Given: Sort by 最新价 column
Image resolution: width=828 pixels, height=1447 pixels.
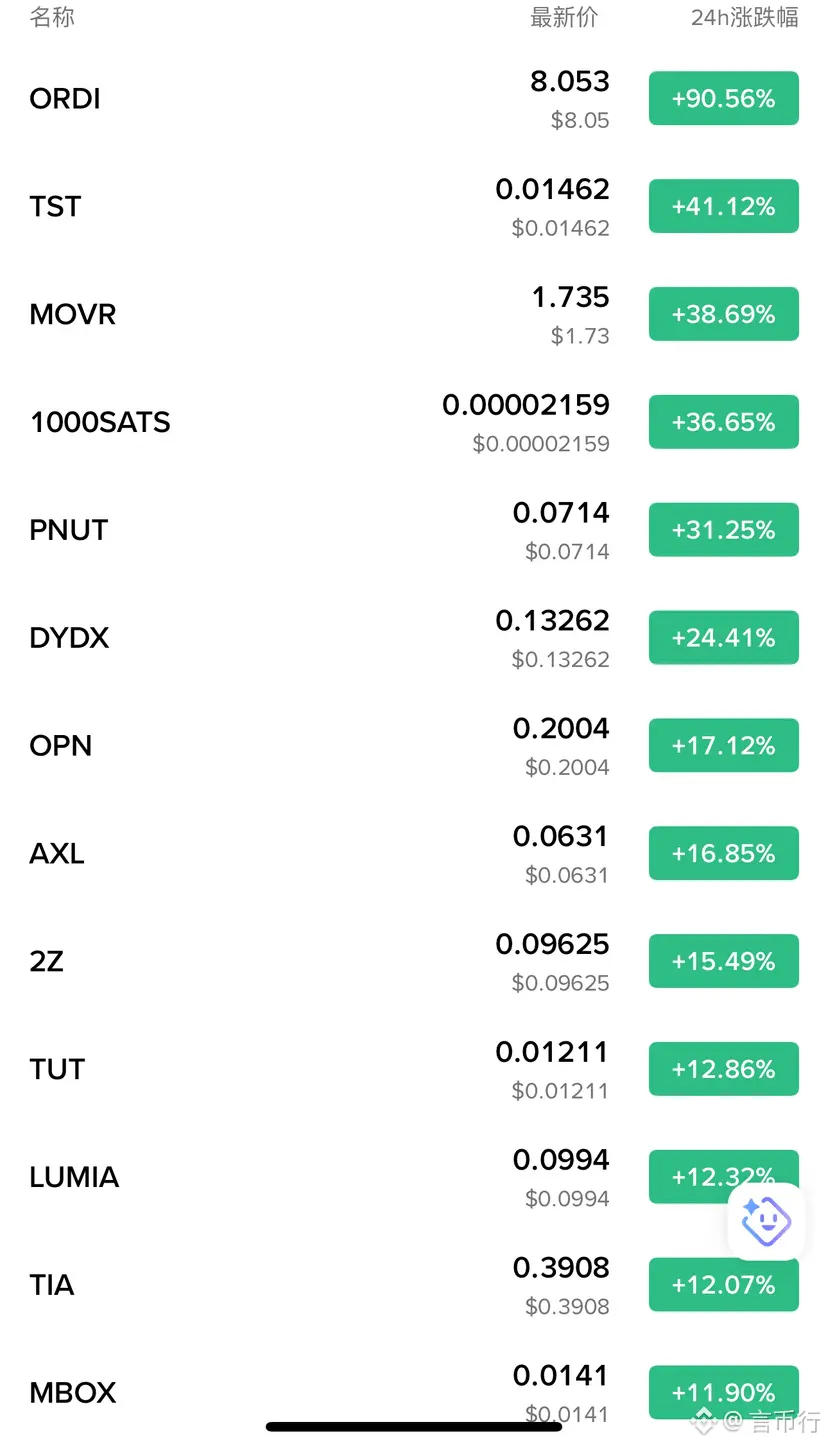Looking at the screenshot, I should tap(564, 17).
